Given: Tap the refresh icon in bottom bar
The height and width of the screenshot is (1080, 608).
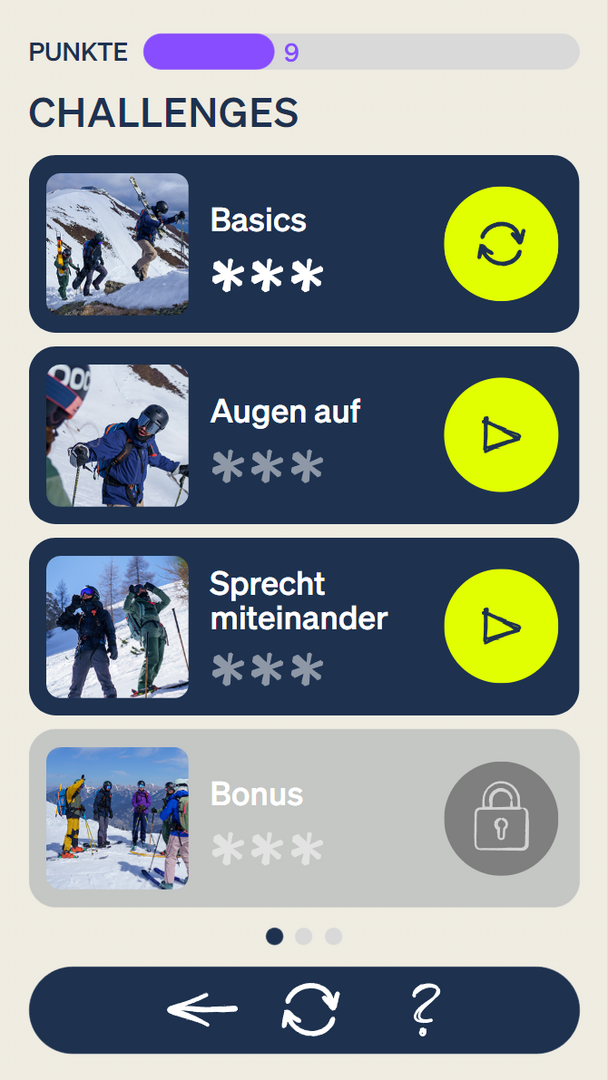Looking at the screenshot, I should coord(310,1010).
